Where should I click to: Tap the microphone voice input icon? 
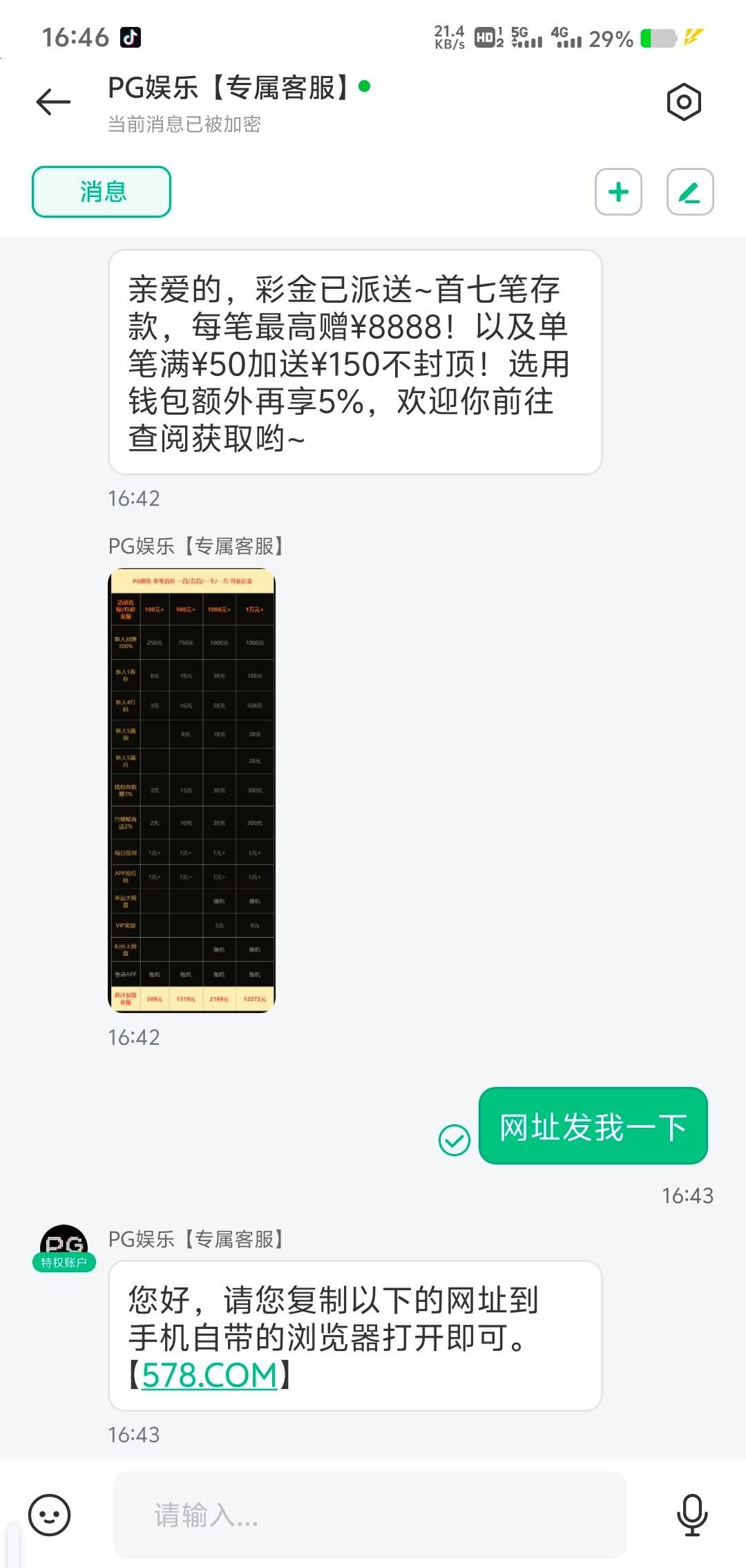pos(691,1515)
